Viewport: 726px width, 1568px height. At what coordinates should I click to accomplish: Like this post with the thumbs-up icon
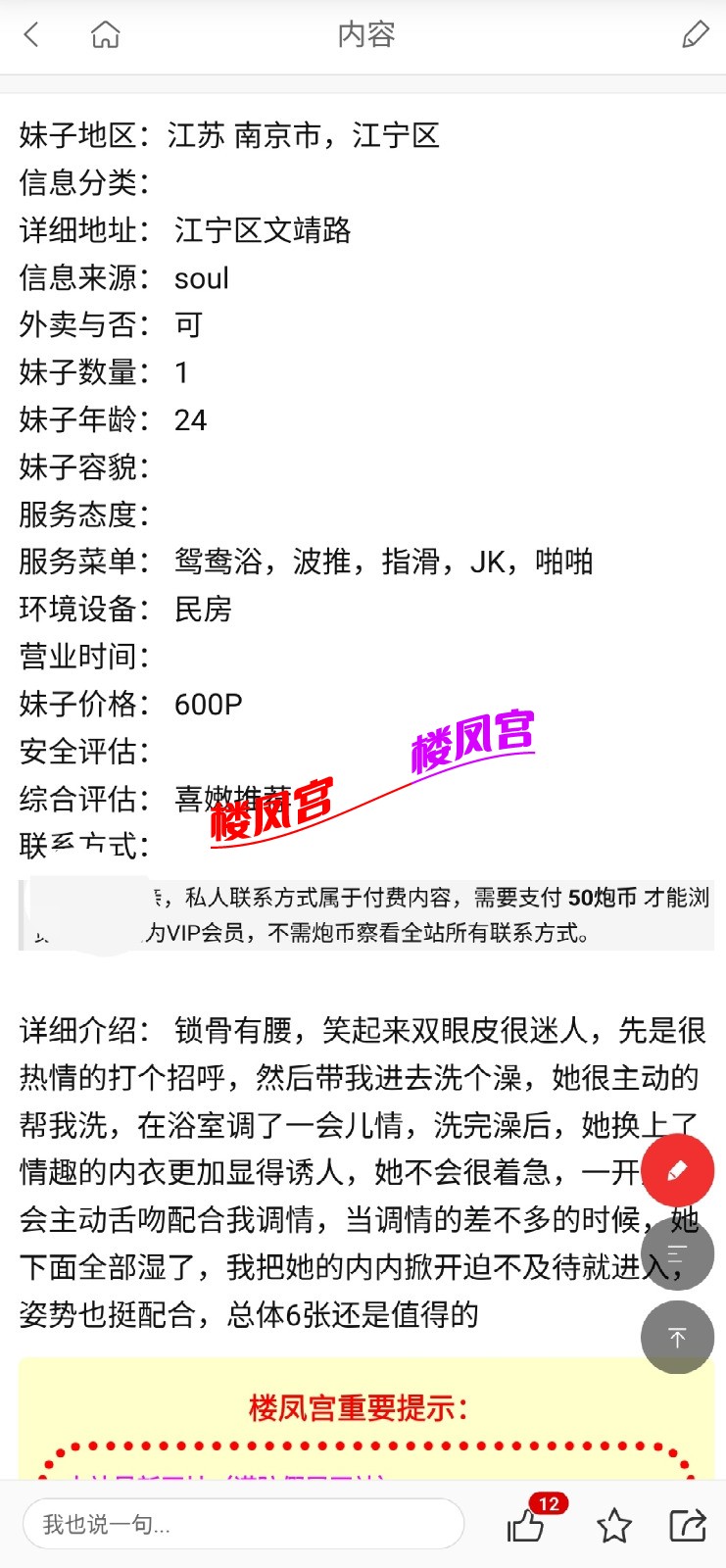click(x=526, y=1525)
